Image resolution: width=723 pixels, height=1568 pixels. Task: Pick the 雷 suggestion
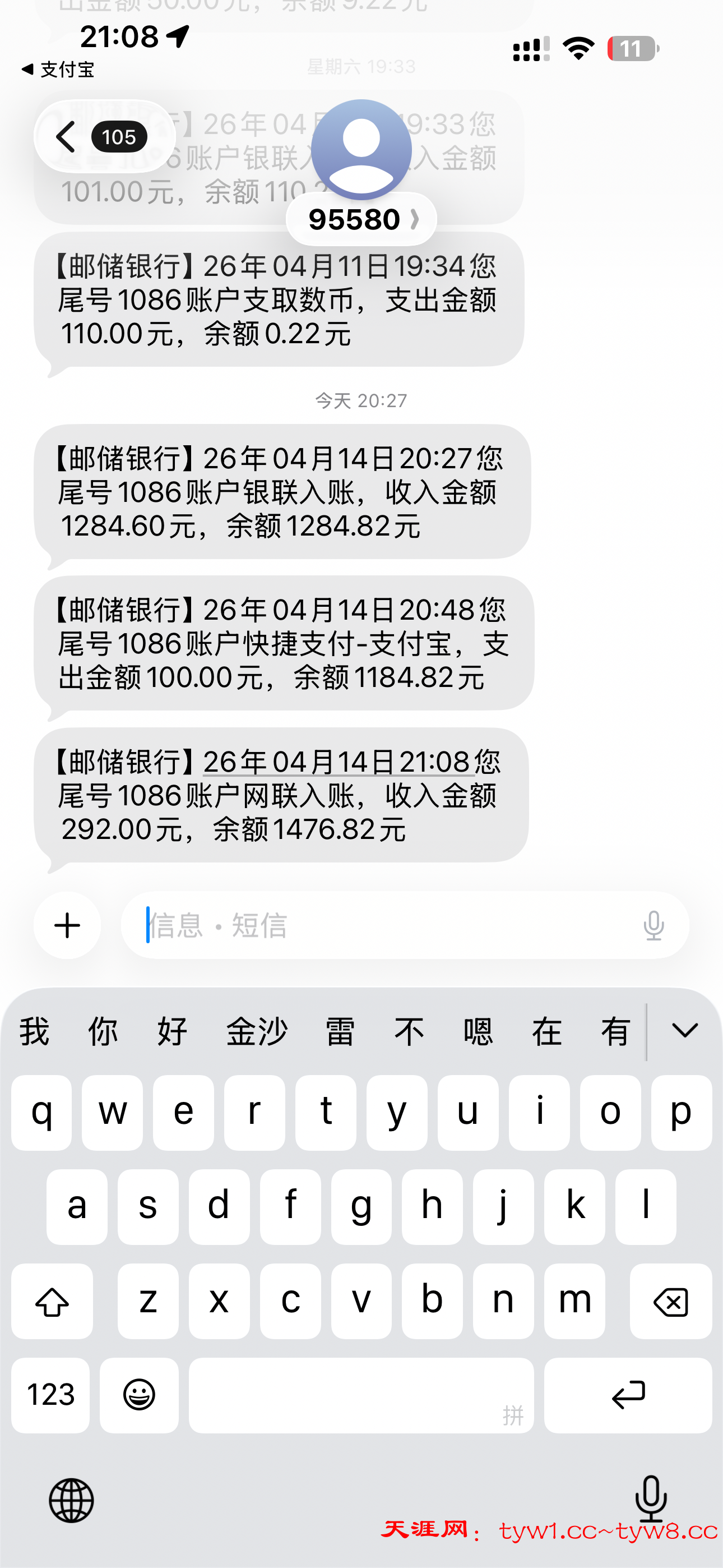[340, 1031]
